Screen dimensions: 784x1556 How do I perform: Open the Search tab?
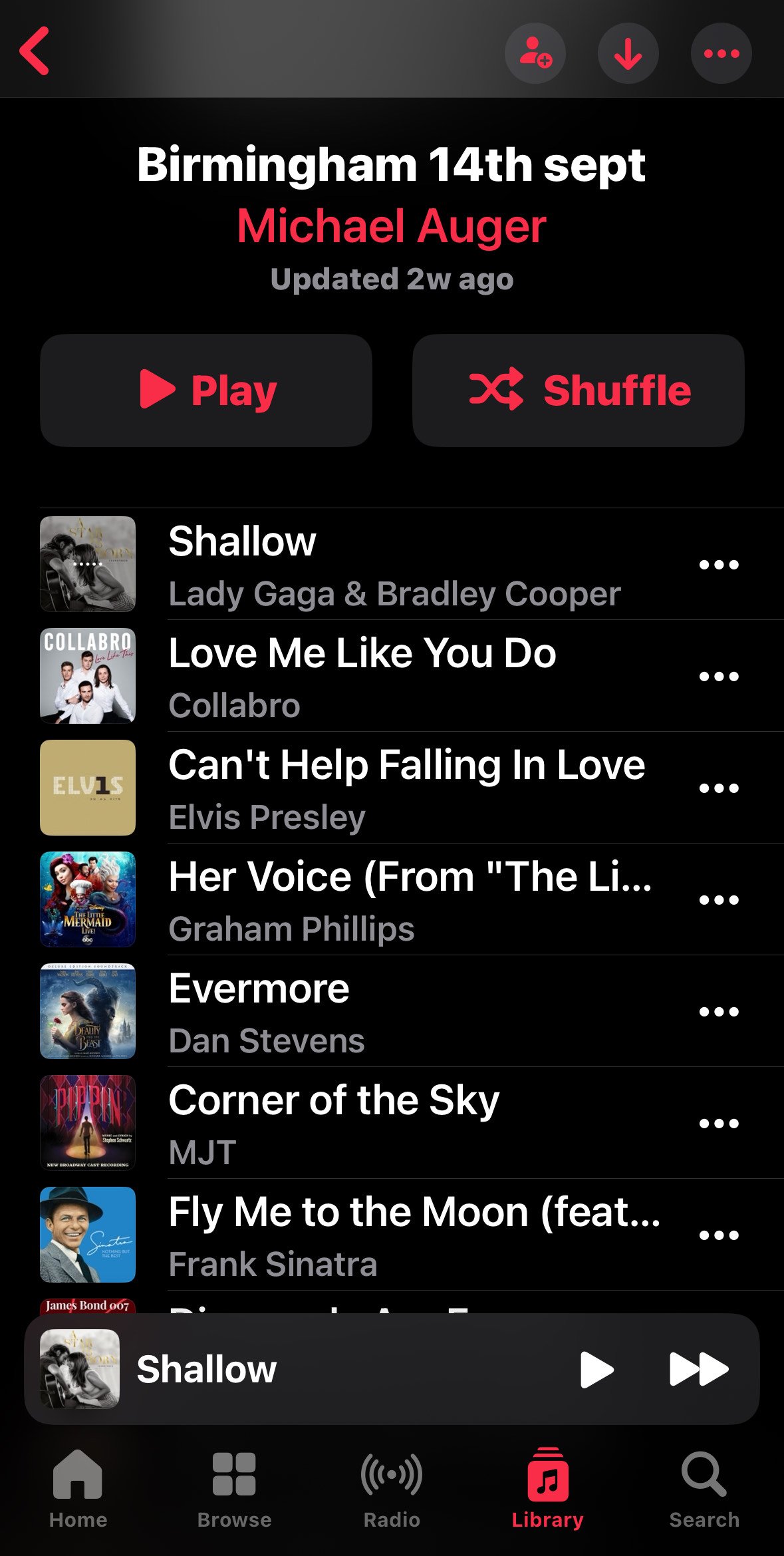point(704,1489)
